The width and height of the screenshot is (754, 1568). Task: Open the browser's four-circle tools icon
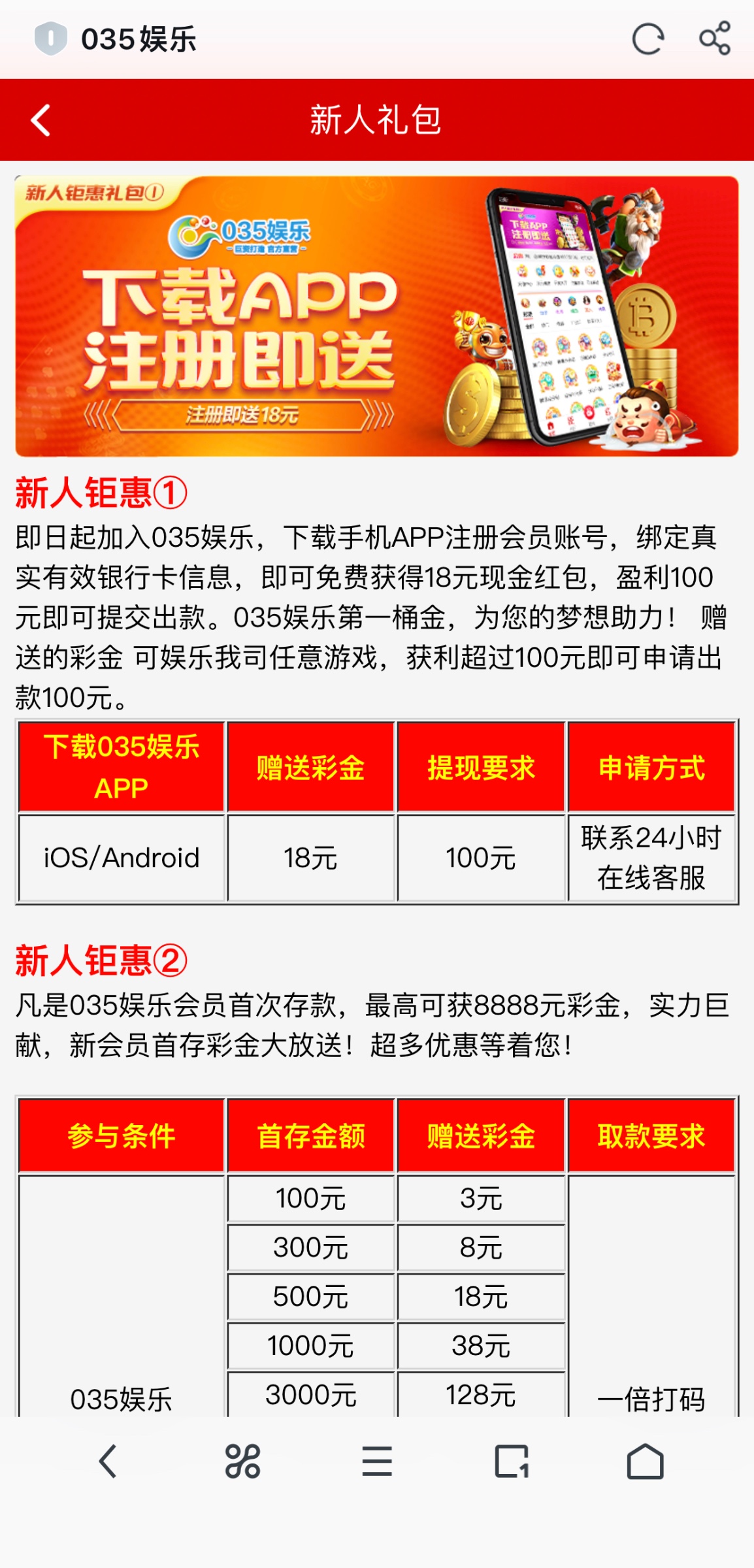click(242, 1462)
